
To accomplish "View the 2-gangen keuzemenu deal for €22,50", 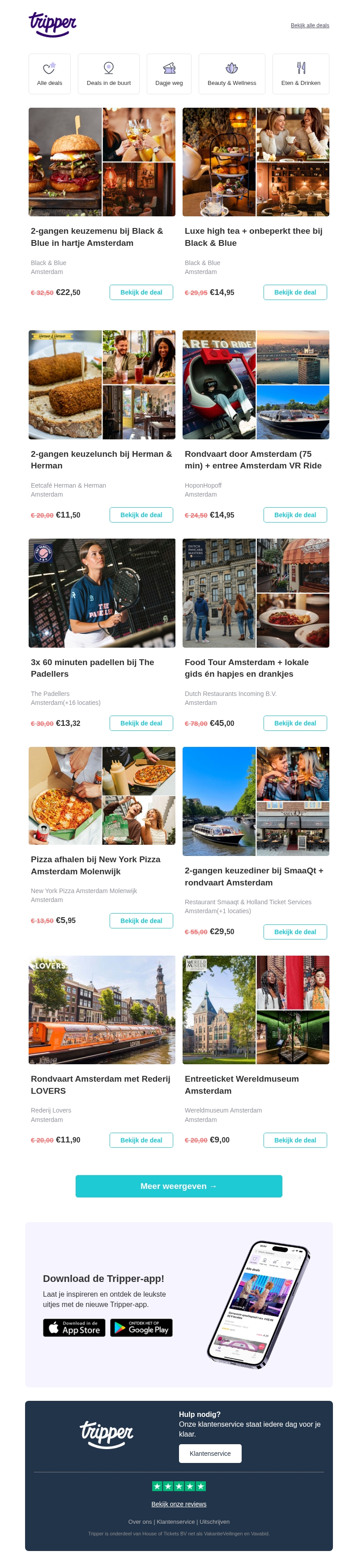I will 141,292.
